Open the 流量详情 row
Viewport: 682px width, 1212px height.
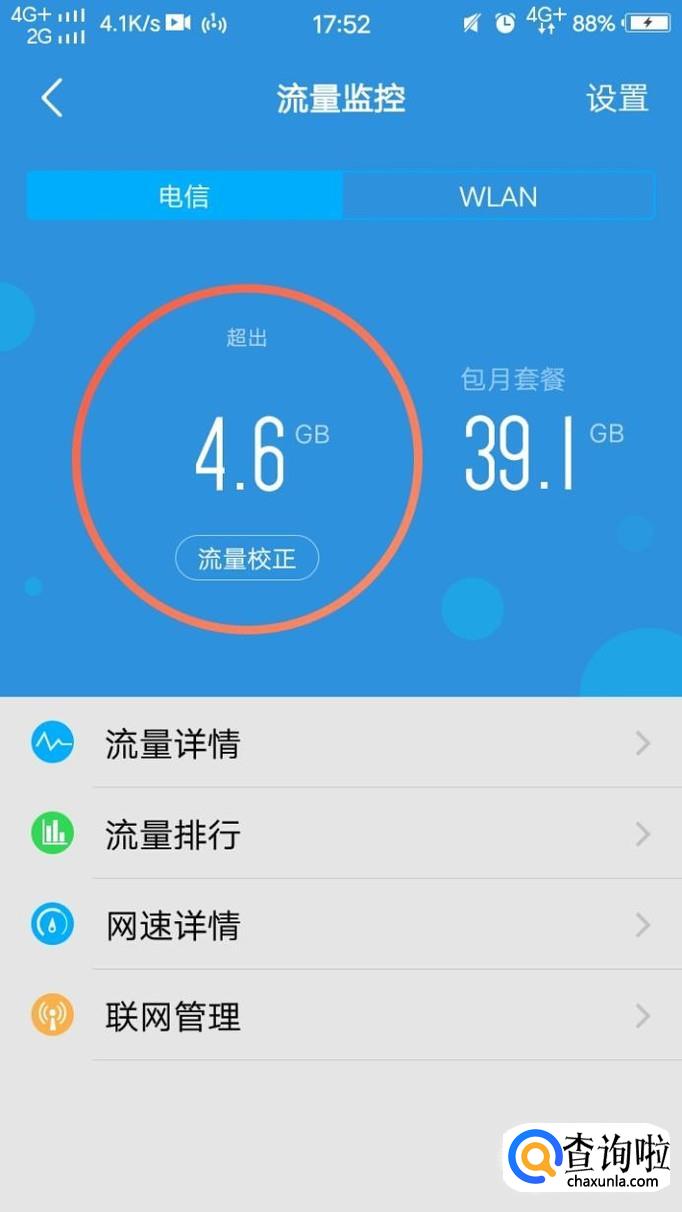pos(340,744)
